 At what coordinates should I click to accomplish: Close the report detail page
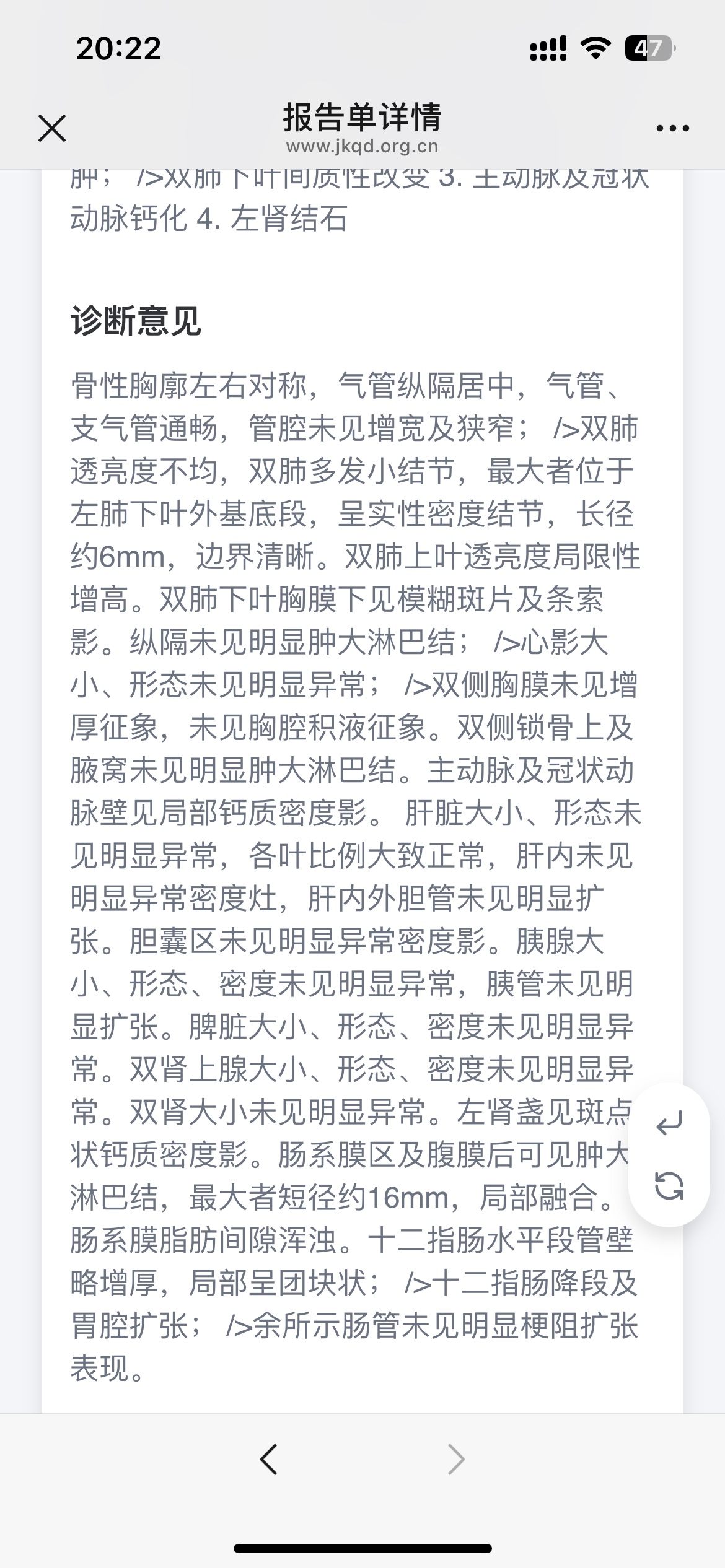coord(52,128)
